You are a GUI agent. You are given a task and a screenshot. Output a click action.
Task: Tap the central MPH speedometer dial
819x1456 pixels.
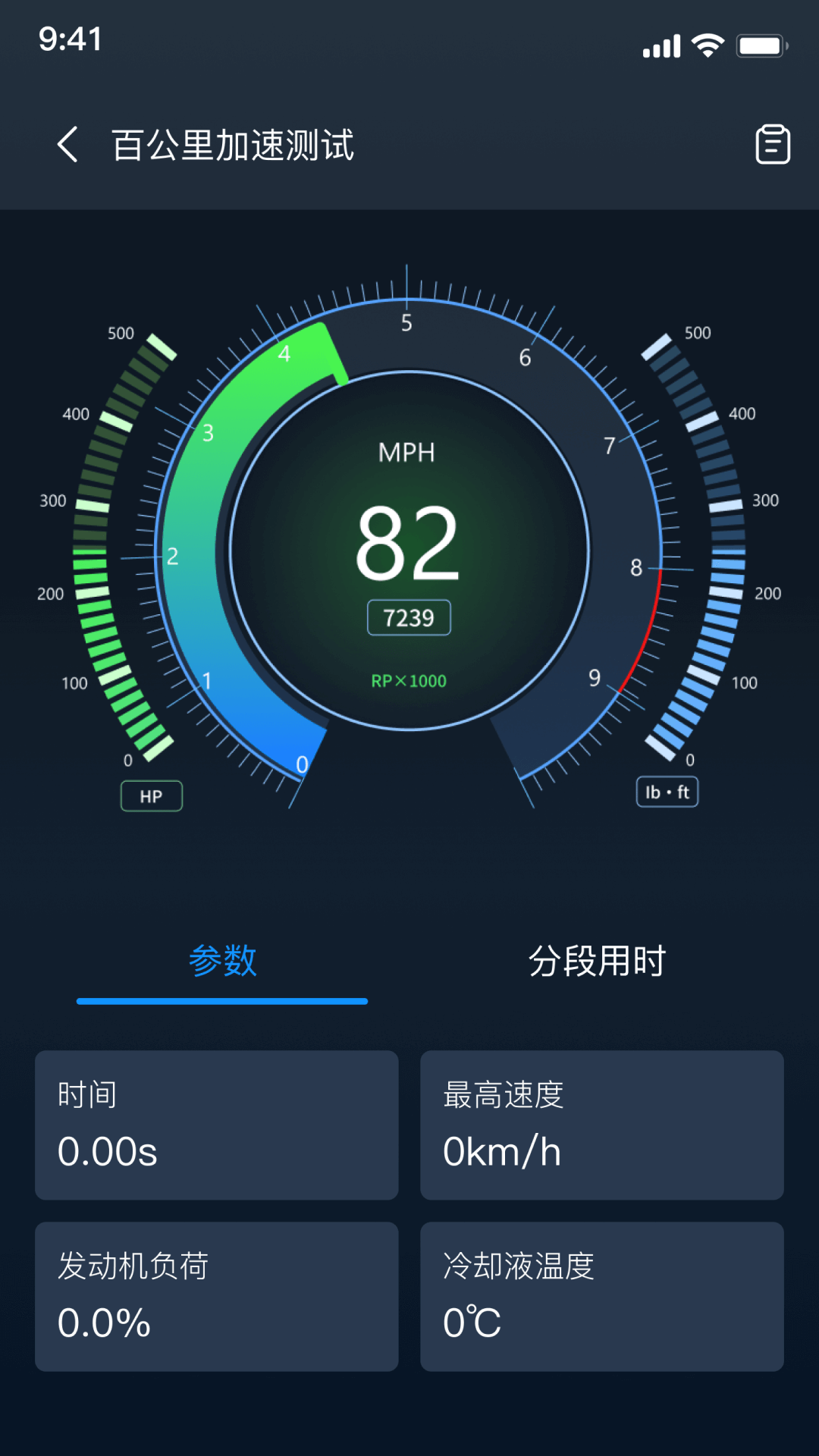(409, 546)
